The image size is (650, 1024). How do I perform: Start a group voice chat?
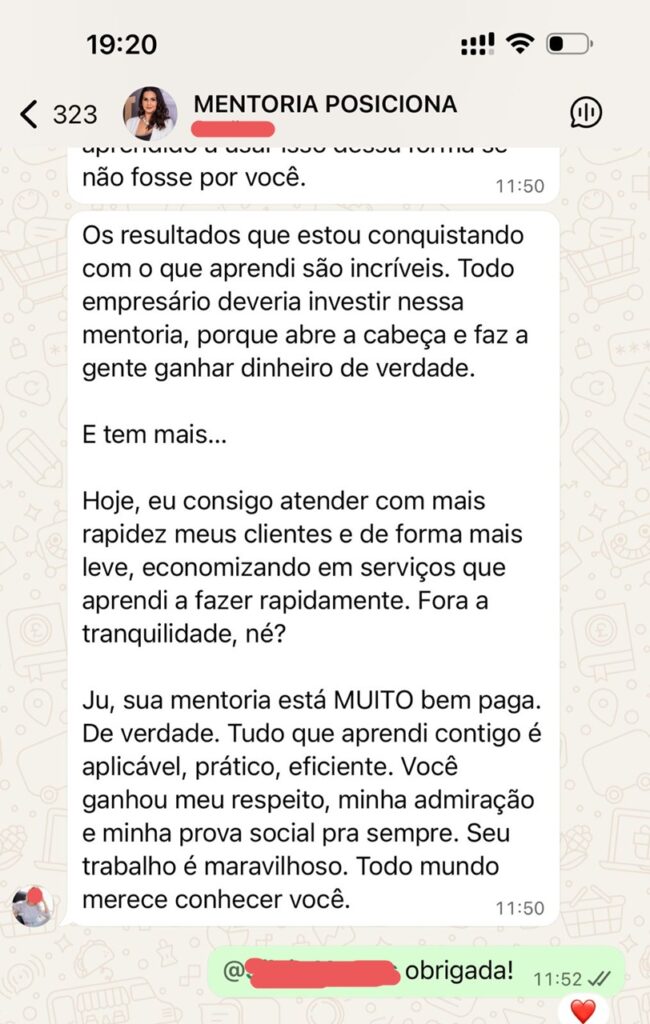pyautogui.click(x=586, y=113)
